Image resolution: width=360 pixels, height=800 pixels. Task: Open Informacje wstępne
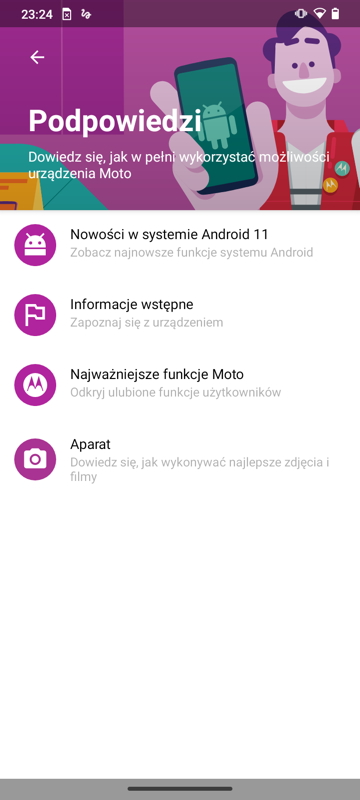(180, 314)
